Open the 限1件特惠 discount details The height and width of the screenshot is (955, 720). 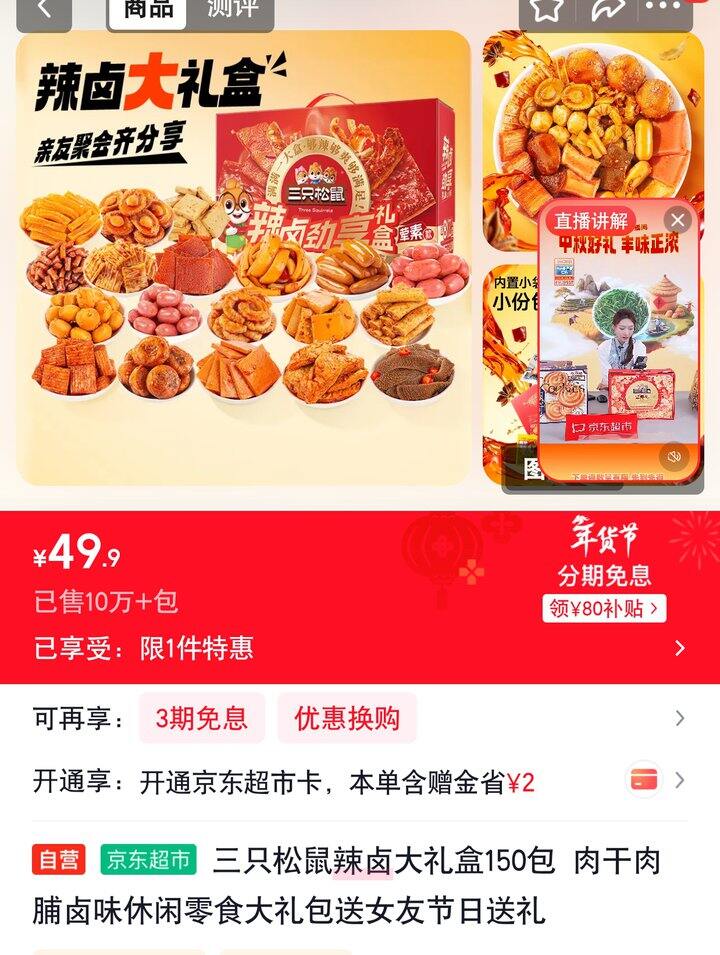[360, 648]
